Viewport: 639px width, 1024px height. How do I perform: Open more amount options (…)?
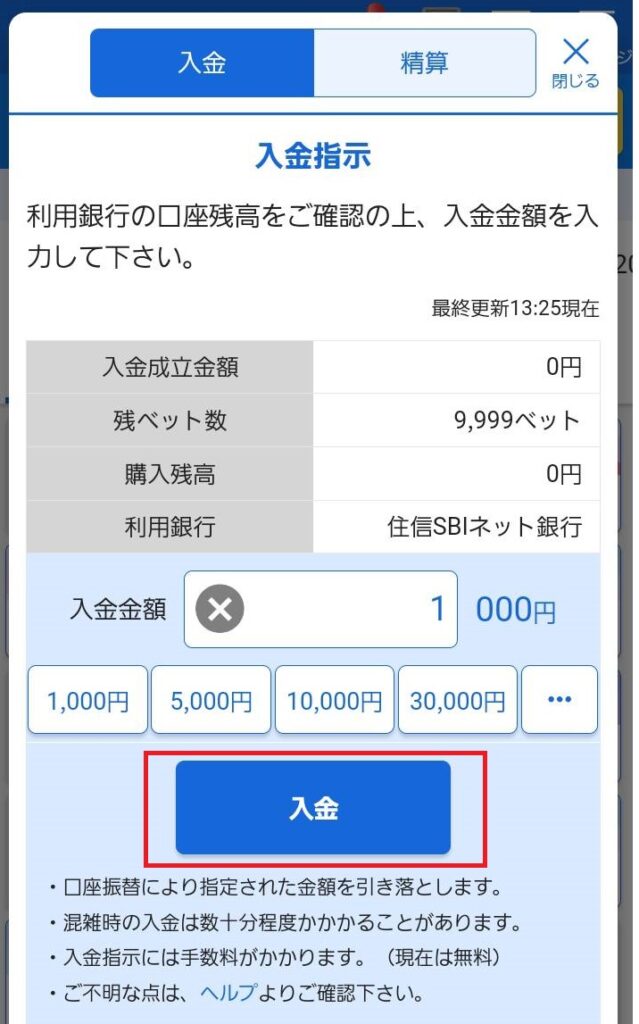coord(559,700)
